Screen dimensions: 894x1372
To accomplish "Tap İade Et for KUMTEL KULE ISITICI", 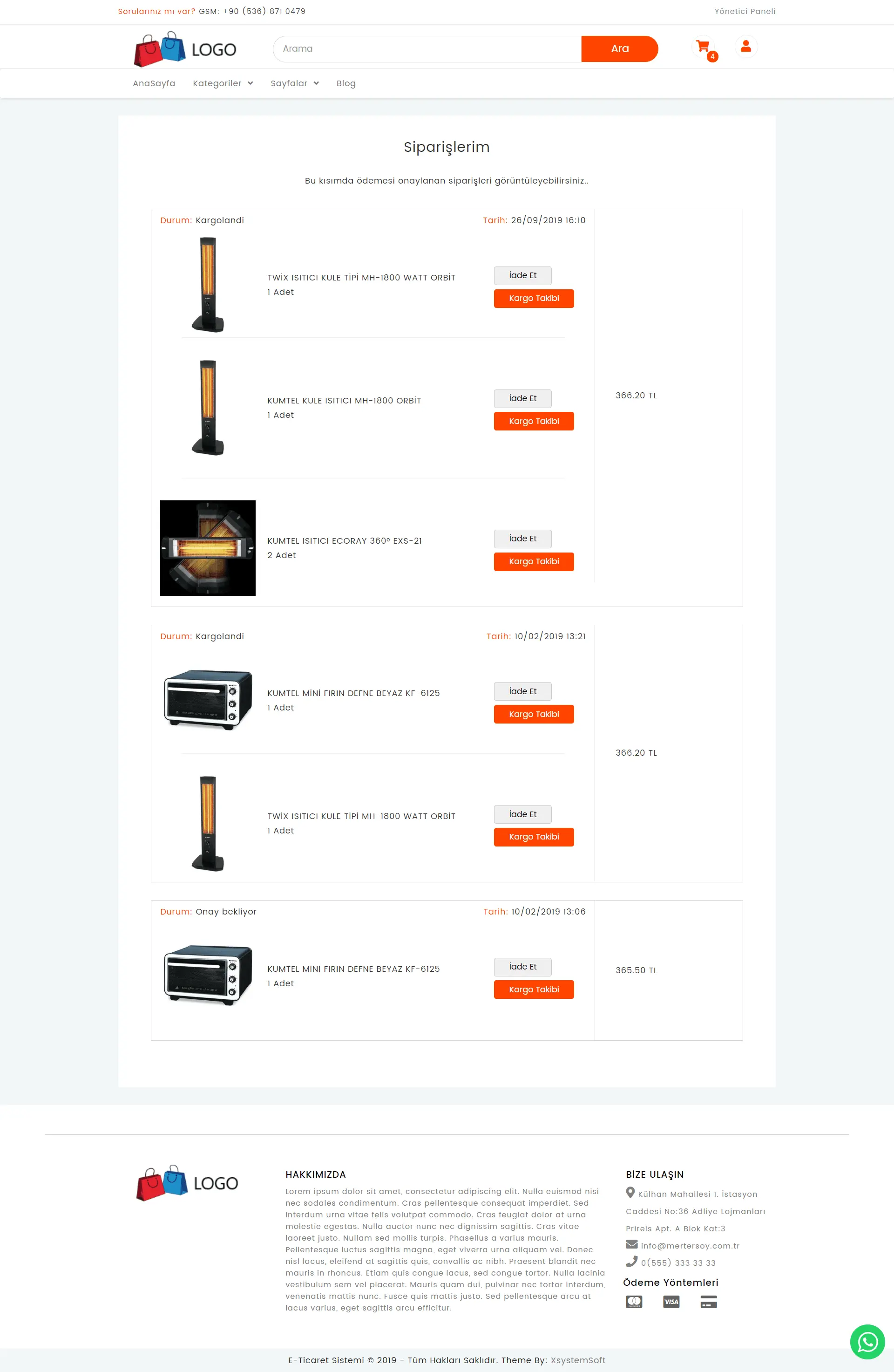I will pos(522,398).
